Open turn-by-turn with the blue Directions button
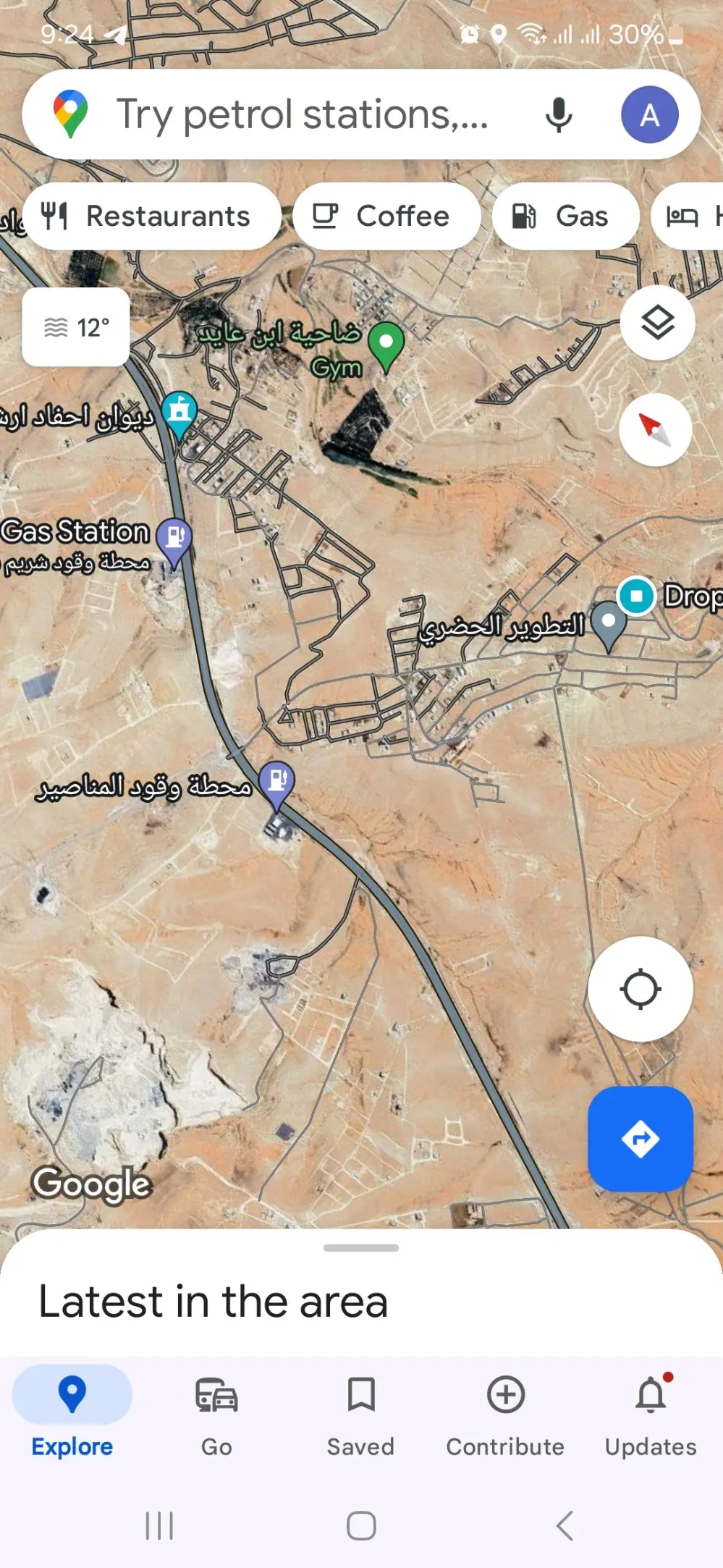This screenshot has width=723, height=1568. (640, 1138)
